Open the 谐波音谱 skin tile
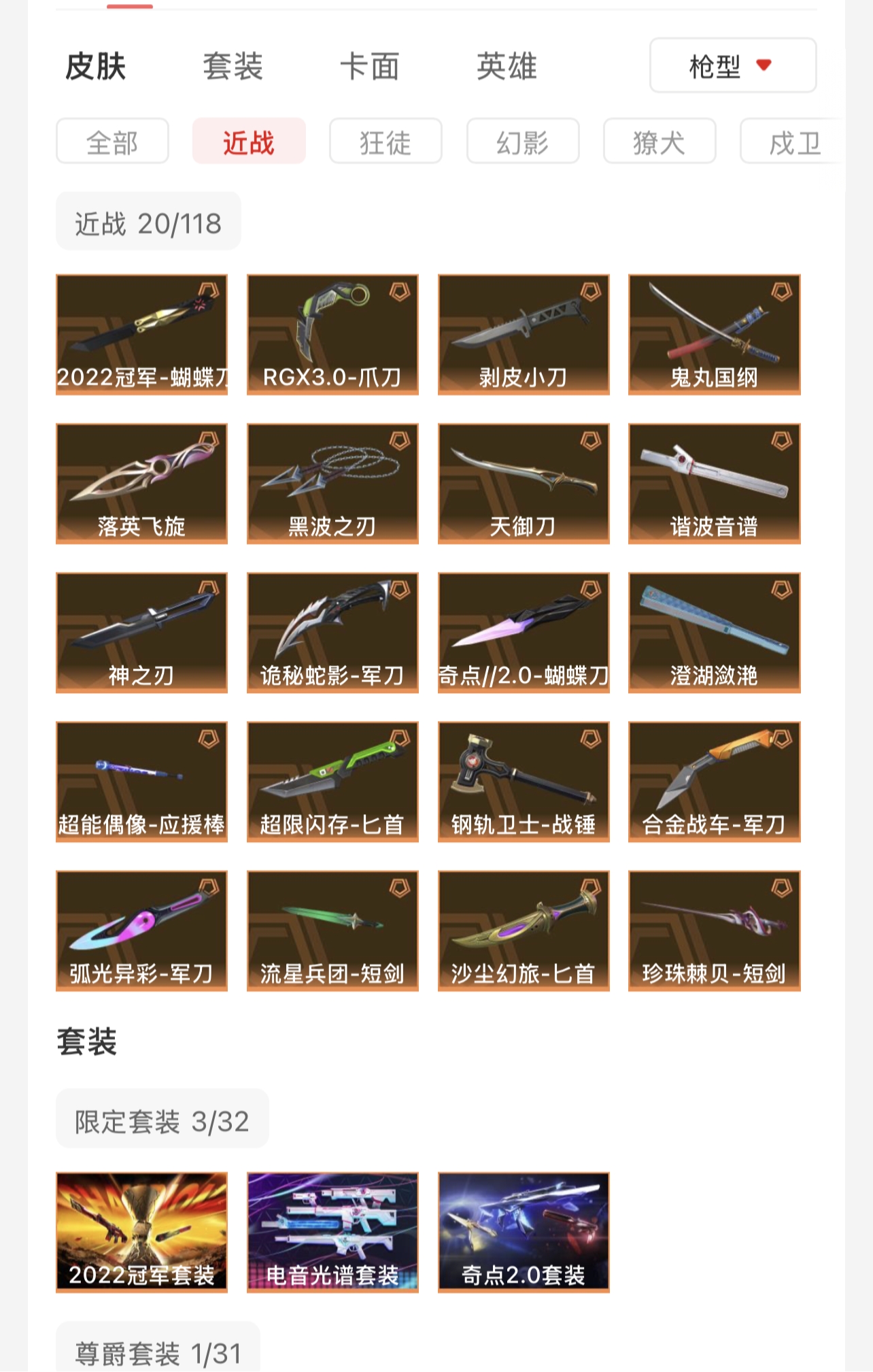 (x=714, y=483)
